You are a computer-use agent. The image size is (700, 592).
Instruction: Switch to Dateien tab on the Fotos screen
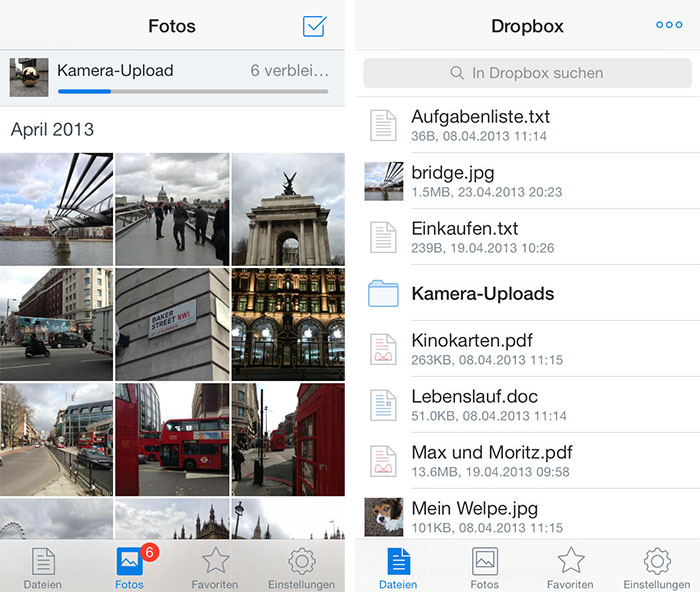[x=43, y=568]
